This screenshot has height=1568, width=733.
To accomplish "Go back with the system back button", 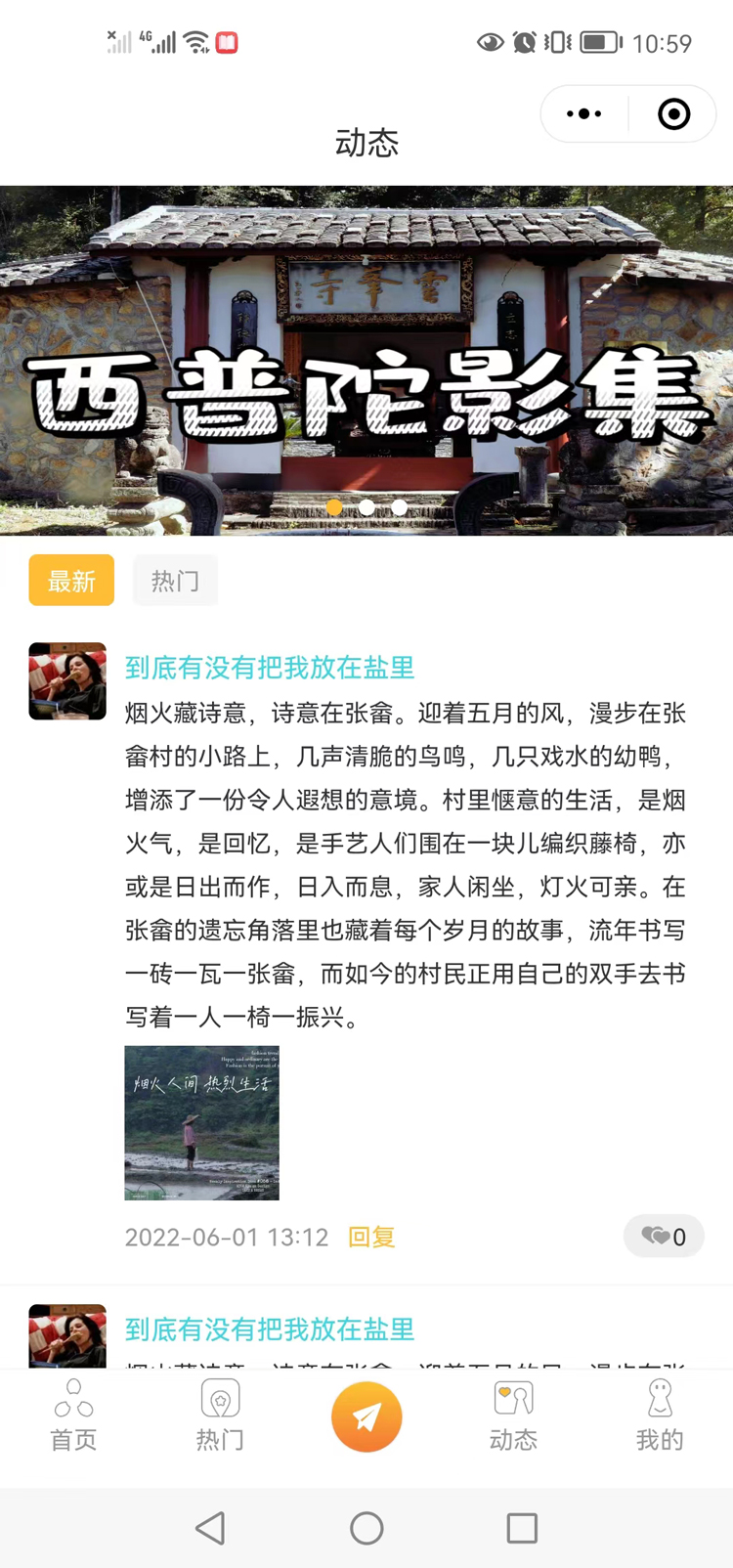I will 210,1528.
